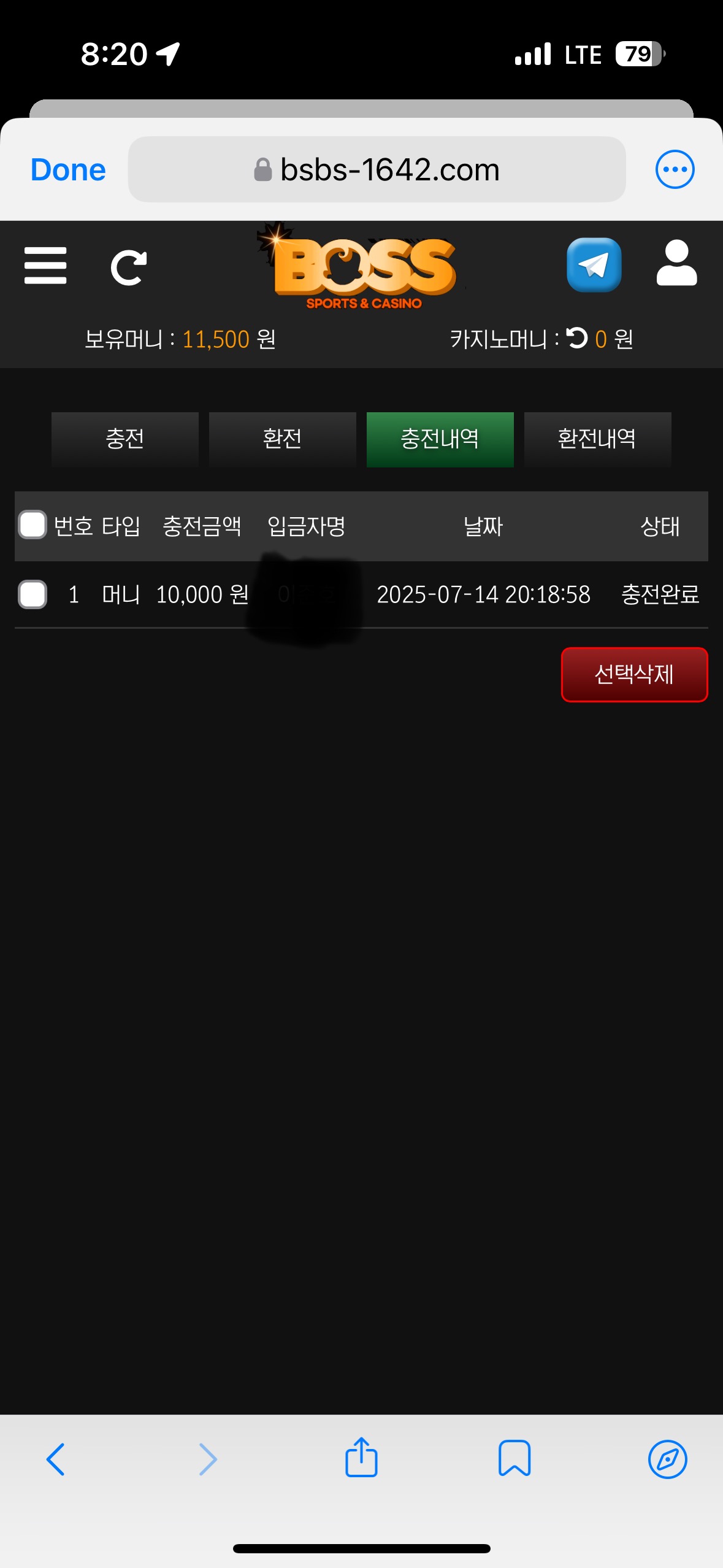Open the user profile icon
The width and height of the screenshot is (723, 1568).
click(676, 264)
